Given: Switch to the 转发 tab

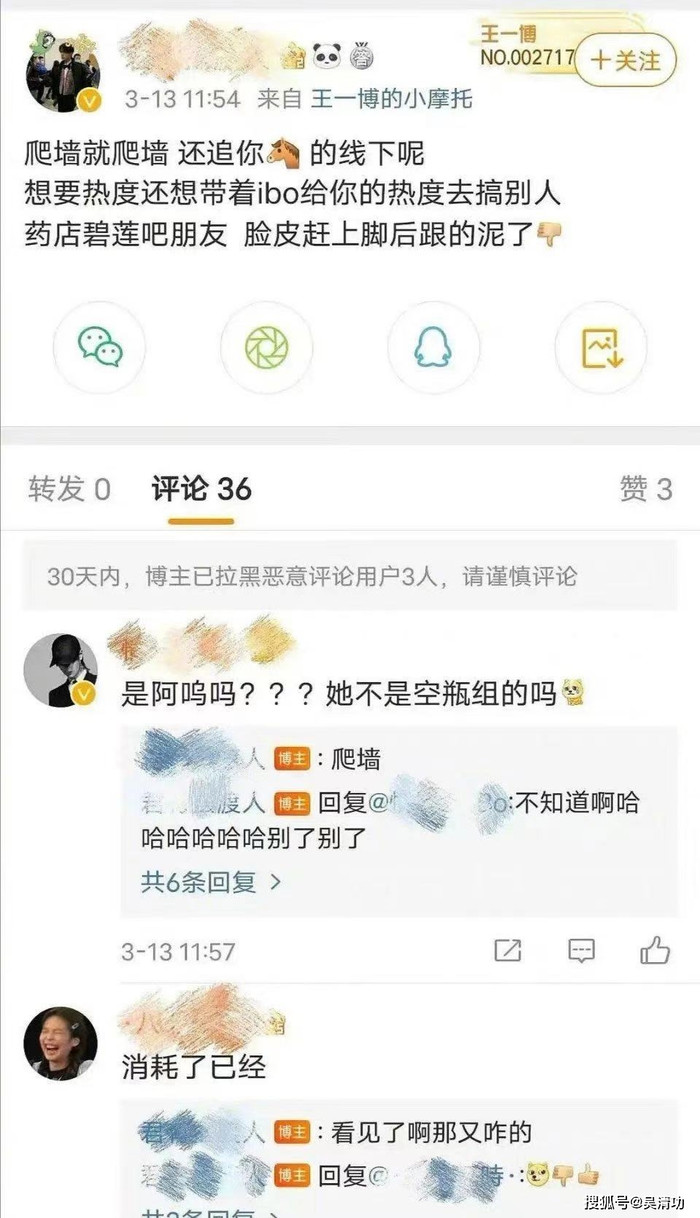Looking at the screenshot, I should 69,489.
